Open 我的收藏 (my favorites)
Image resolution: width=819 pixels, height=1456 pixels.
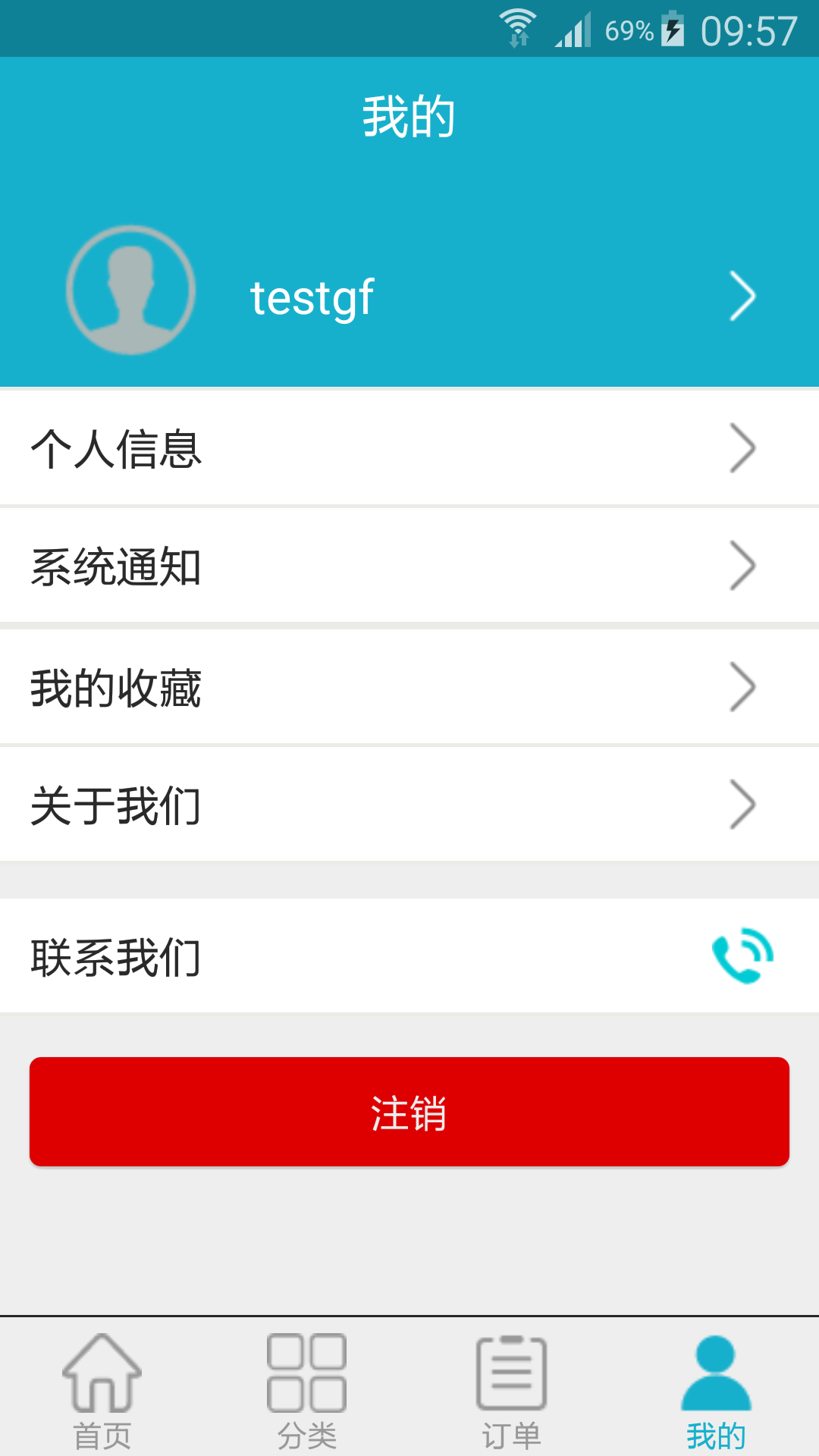coord(409,687)
